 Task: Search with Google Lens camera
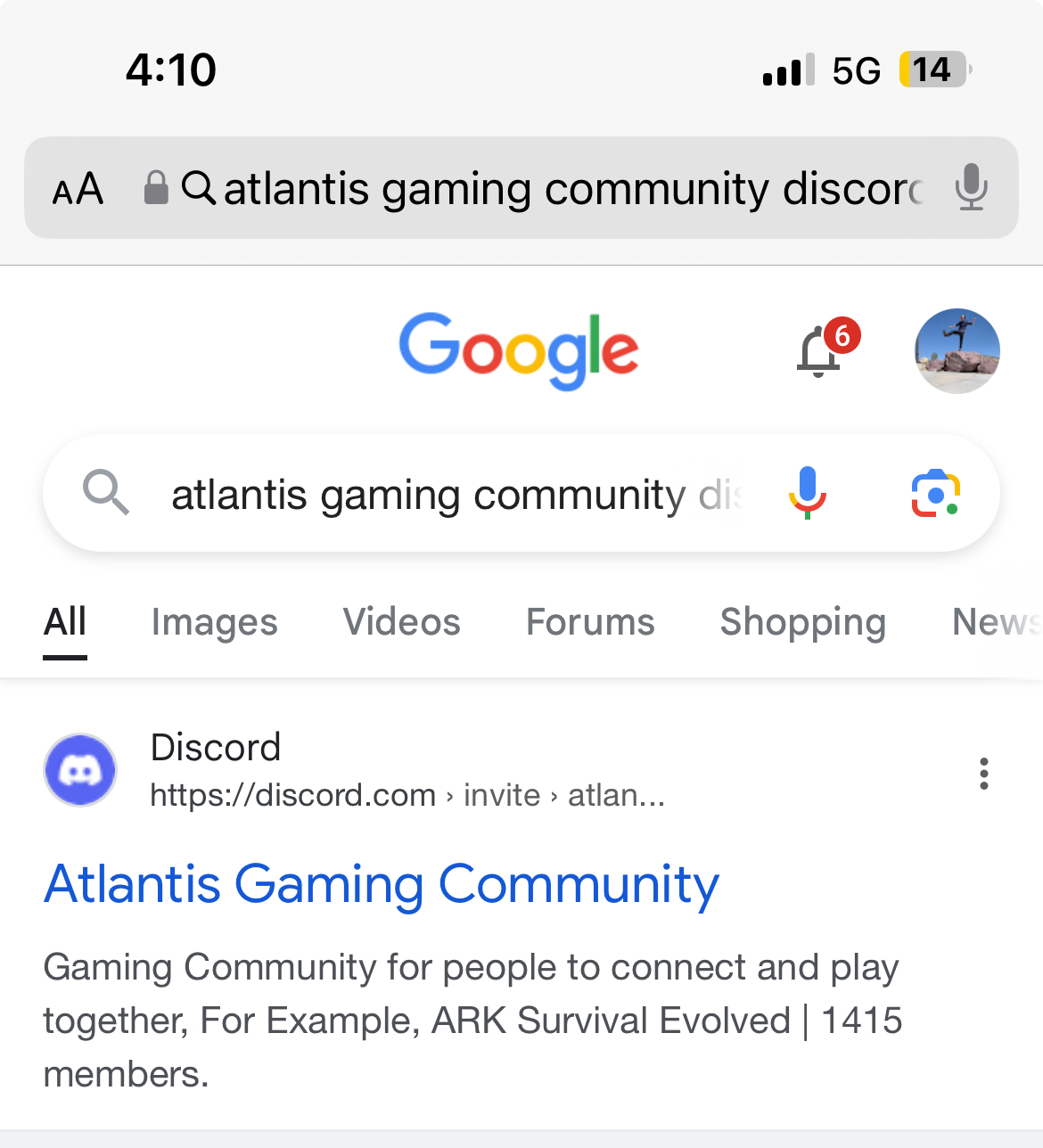tap(935, 493)
